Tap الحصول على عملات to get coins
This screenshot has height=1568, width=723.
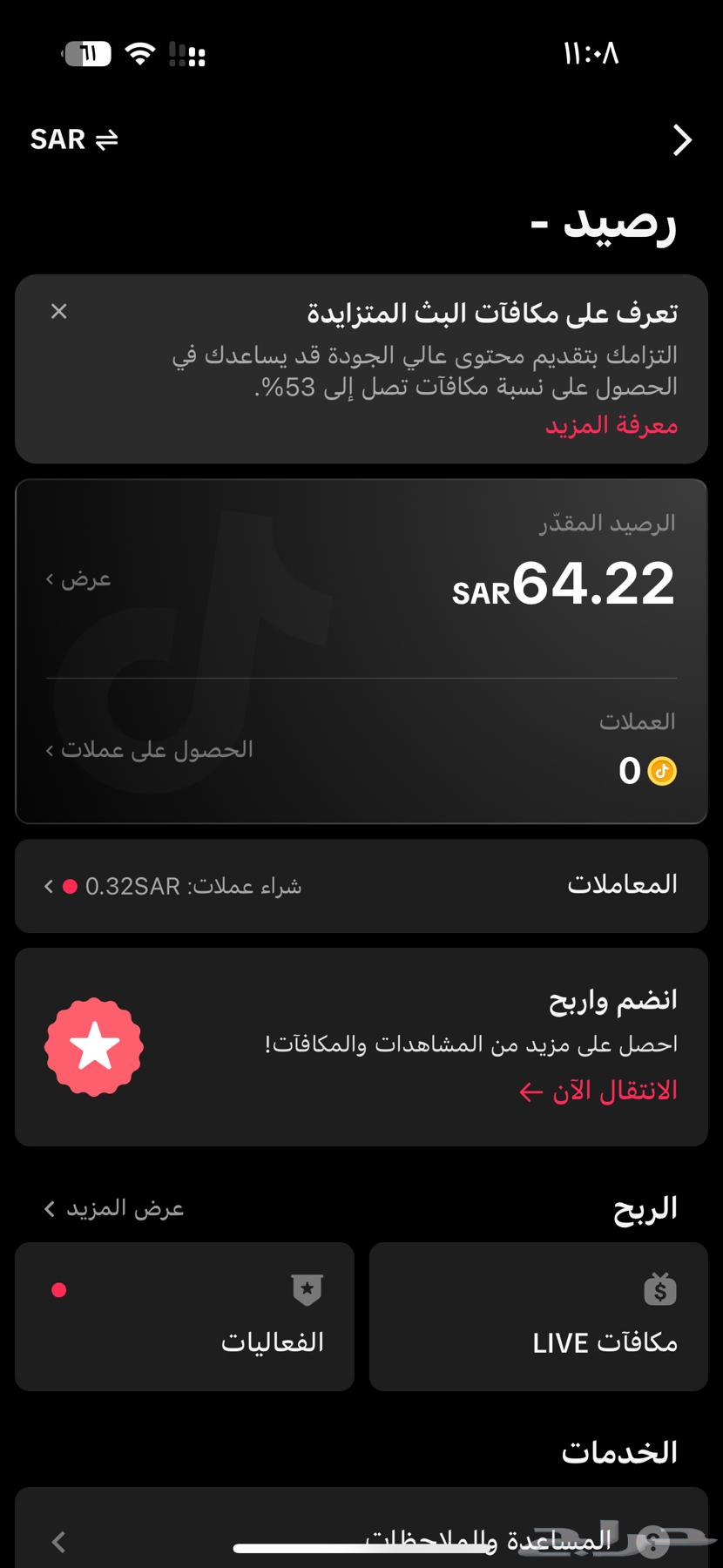(152, 749)
